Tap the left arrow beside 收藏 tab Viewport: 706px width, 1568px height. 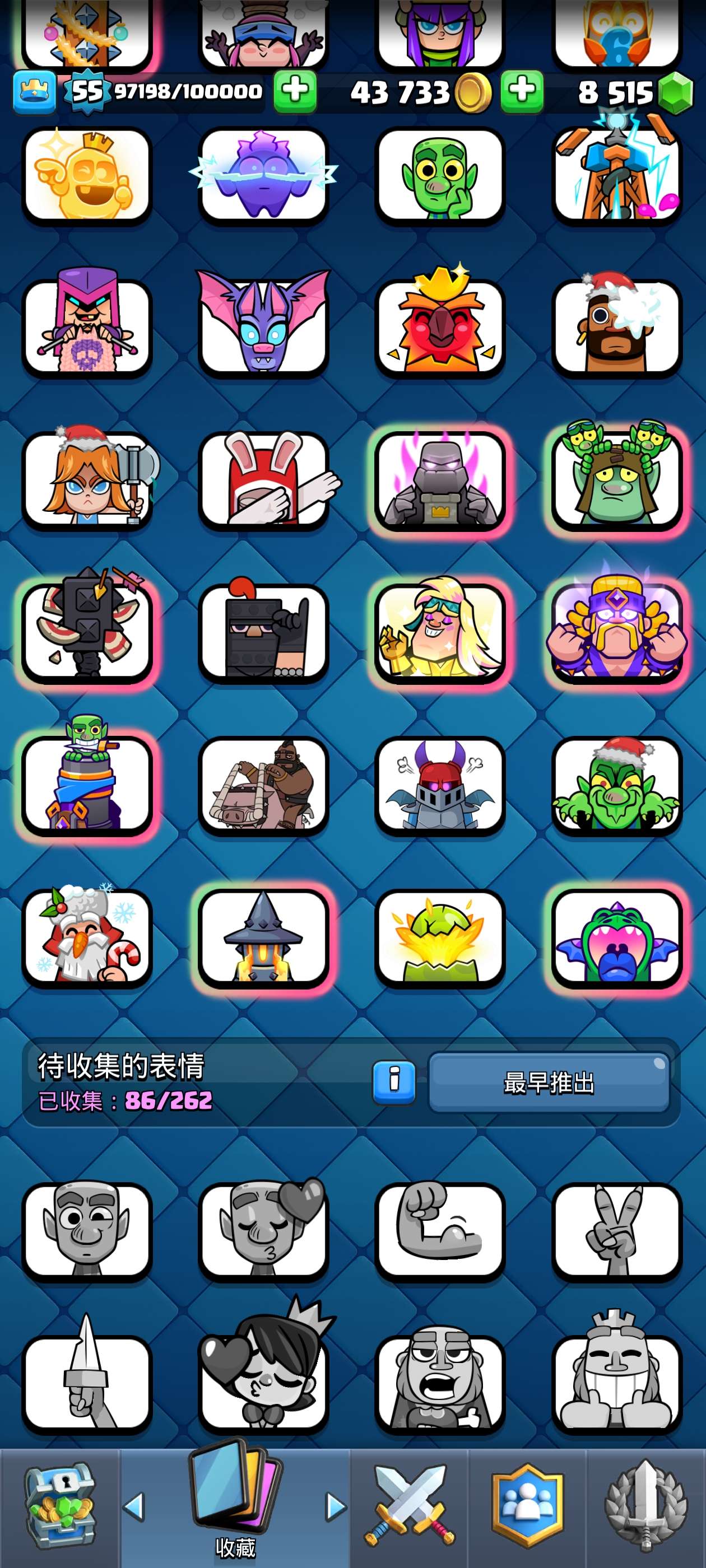pyautogui.click(x=133, y=1507)
